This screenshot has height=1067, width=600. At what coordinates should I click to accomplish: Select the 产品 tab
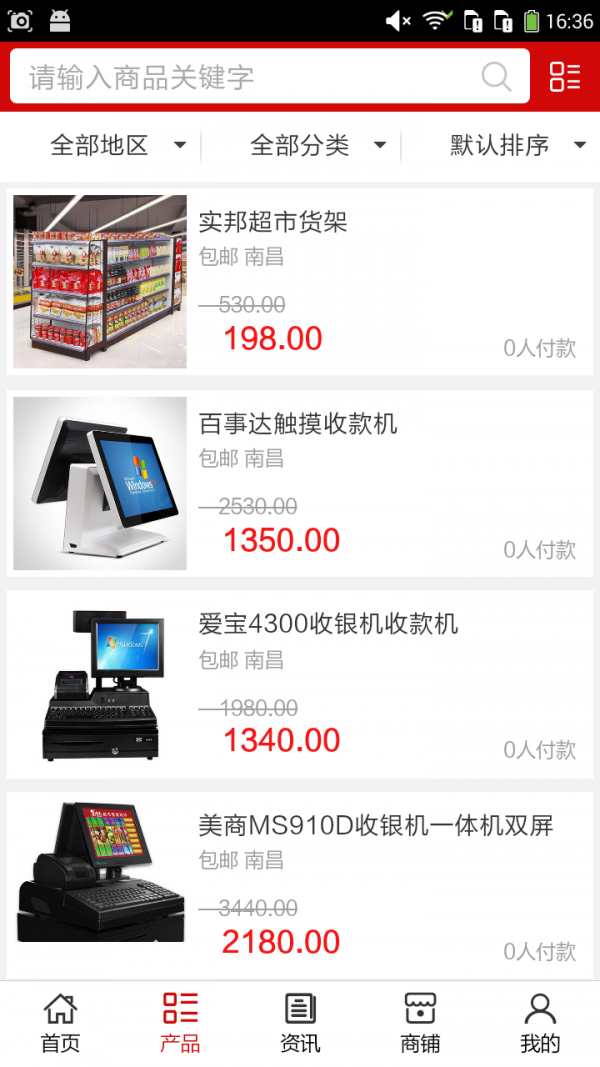tap(180, 1023)
